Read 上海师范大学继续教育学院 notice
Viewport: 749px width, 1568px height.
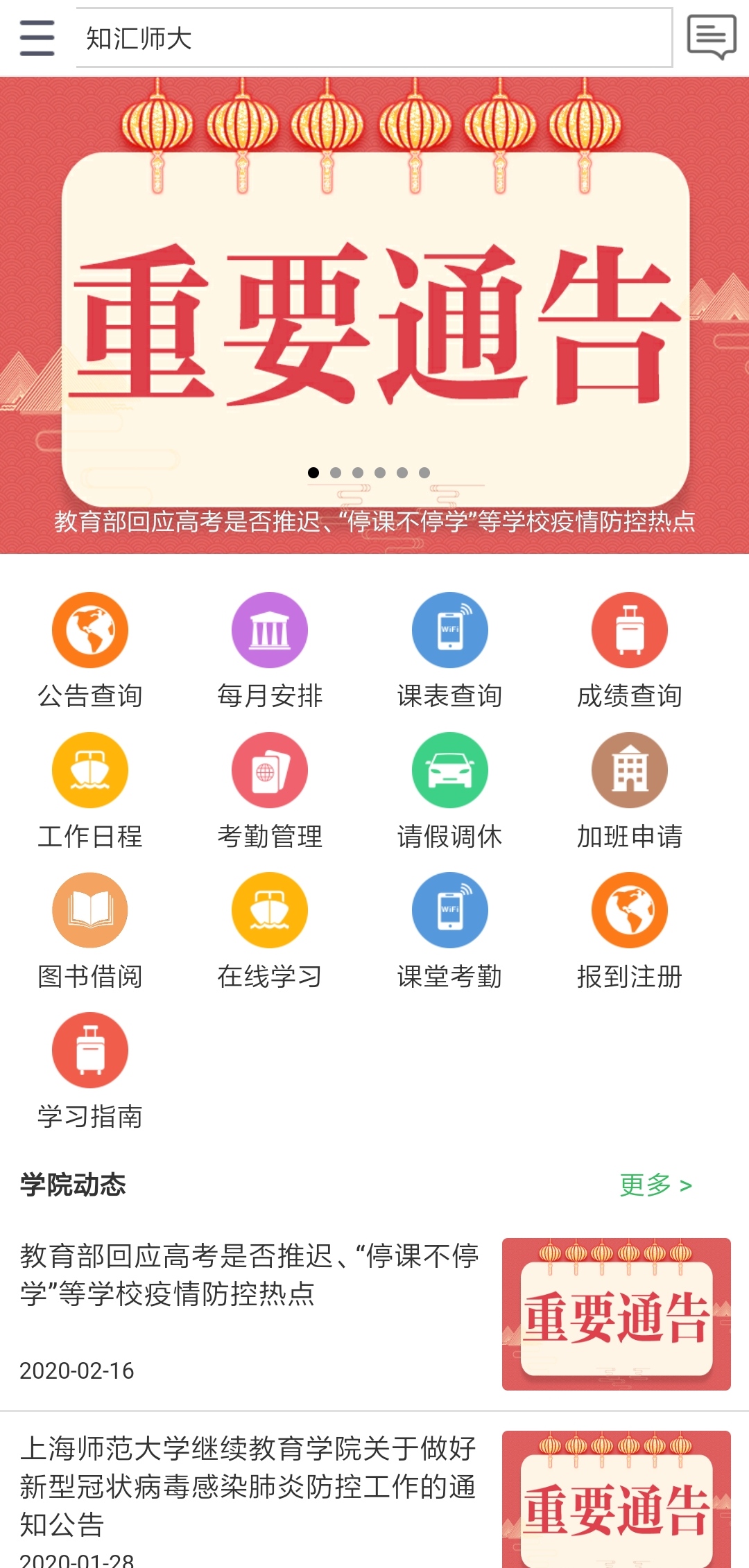click(x=250, y=1487)
